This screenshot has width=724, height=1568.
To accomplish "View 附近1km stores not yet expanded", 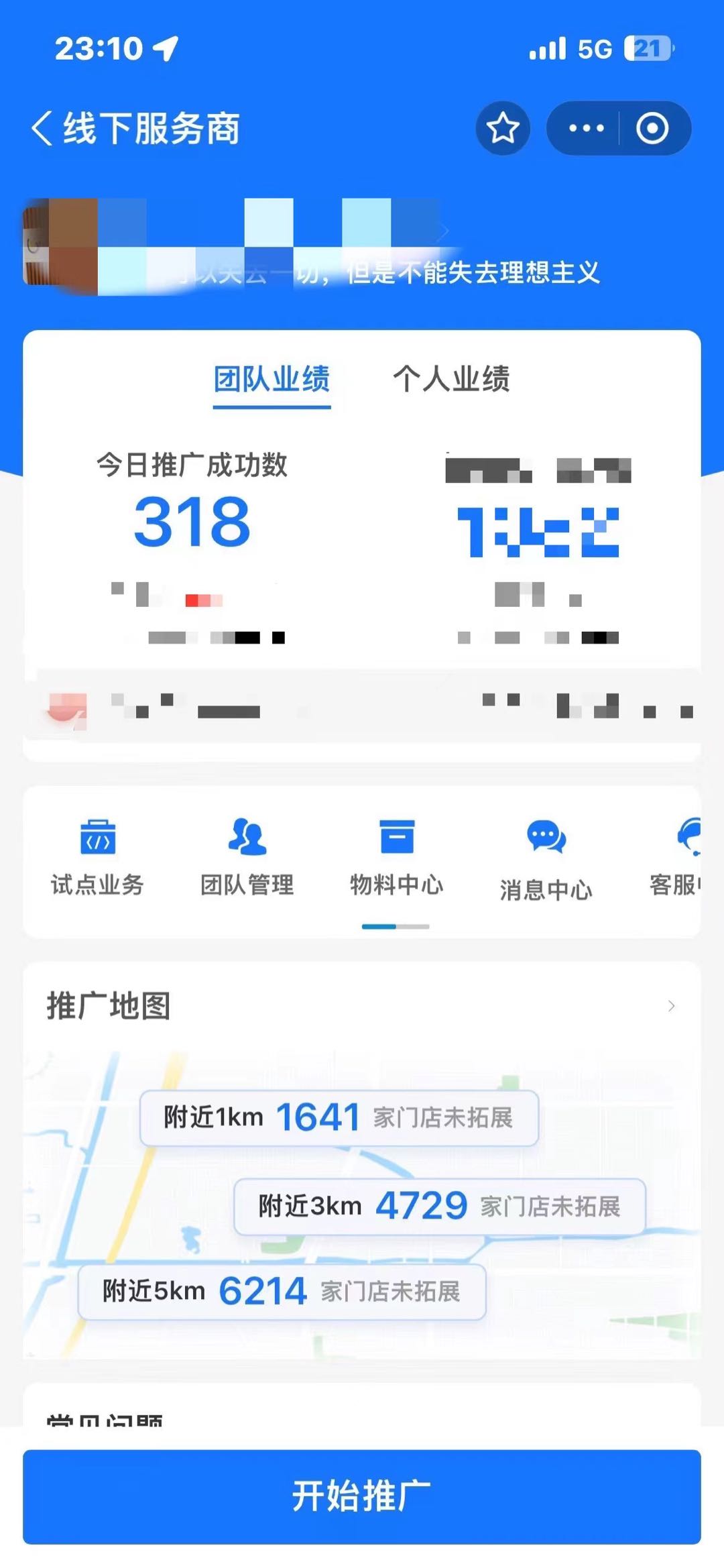I will (x=339, y=1118).
